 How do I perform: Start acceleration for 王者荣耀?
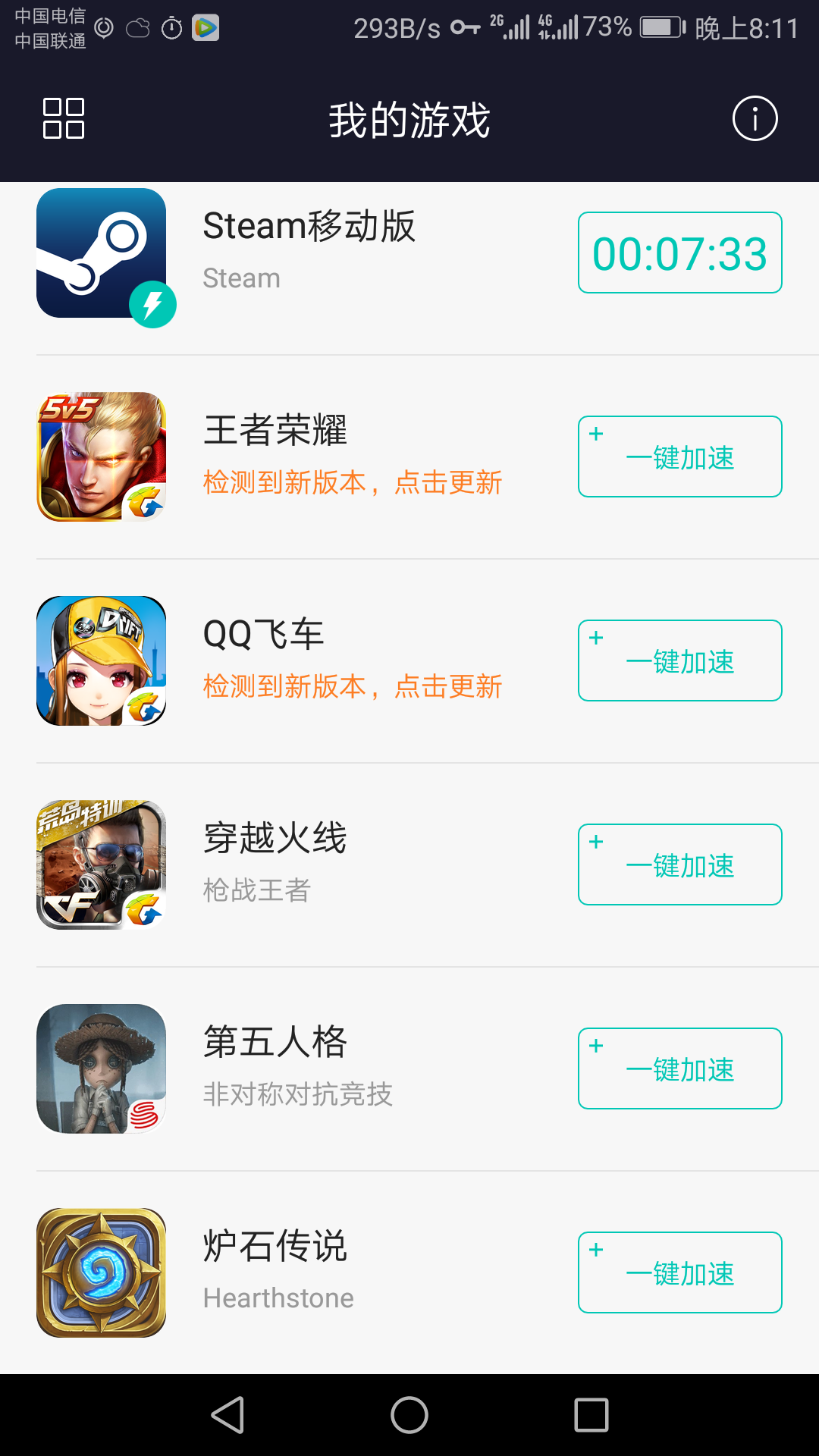click(x=679, y=456)
